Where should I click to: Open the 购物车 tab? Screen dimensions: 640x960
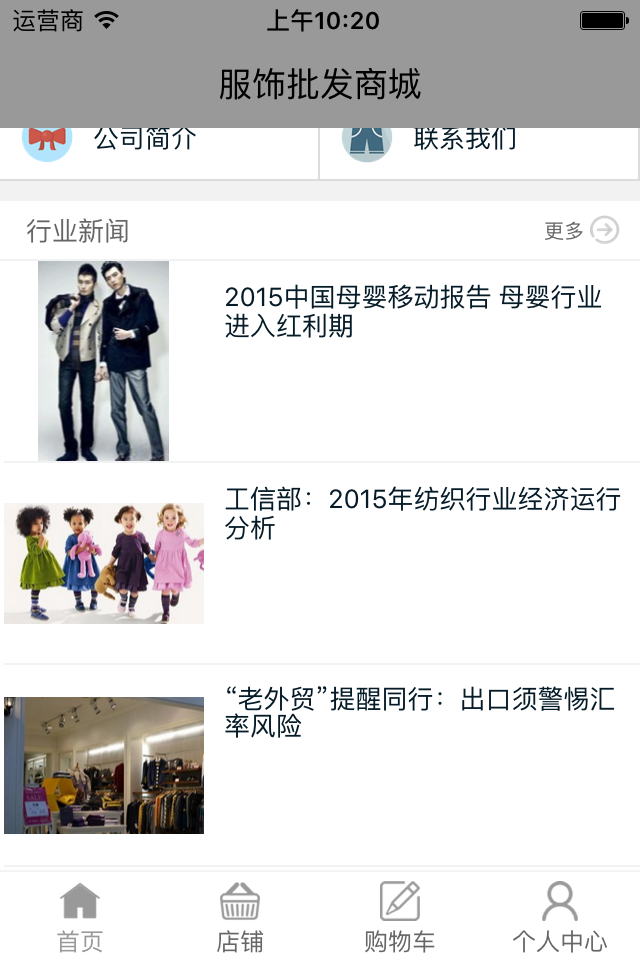pyautogui.click(x=399, y=916)
